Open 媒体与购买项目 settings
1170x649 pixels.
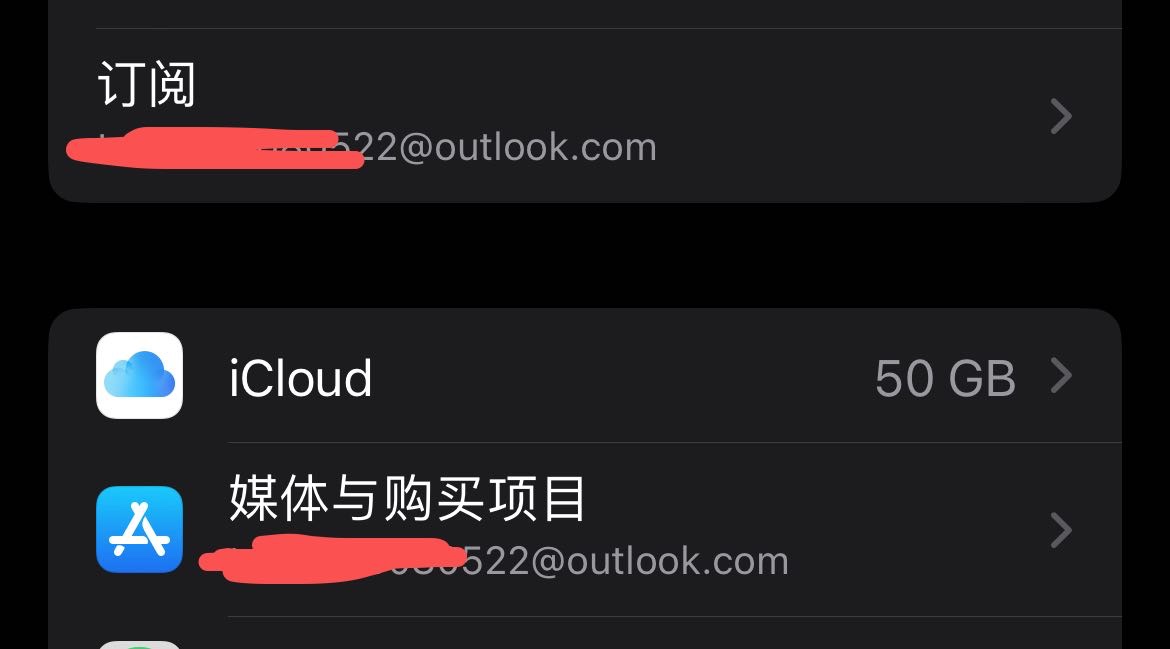584,529
